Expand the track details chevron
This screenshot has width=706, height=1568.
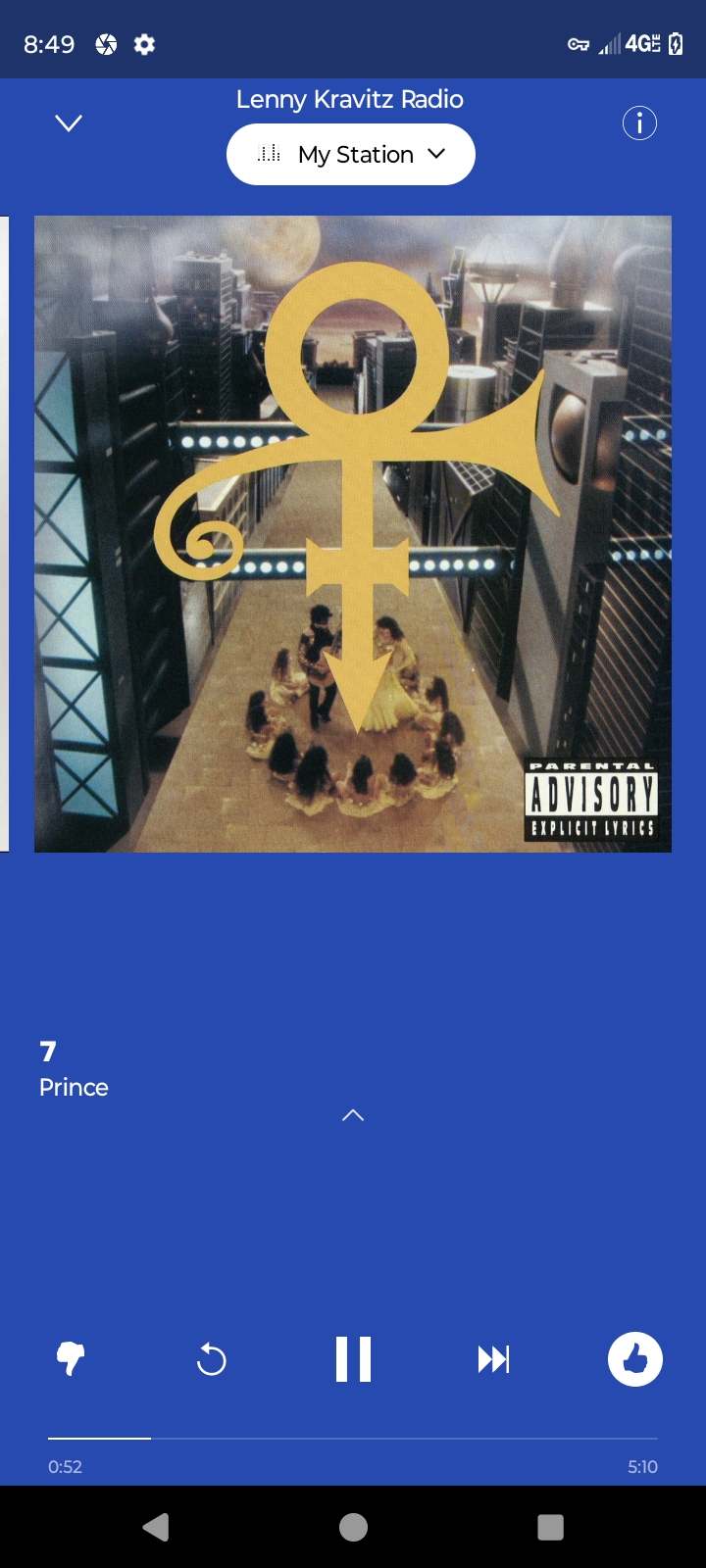click(x=353, y=1115)
